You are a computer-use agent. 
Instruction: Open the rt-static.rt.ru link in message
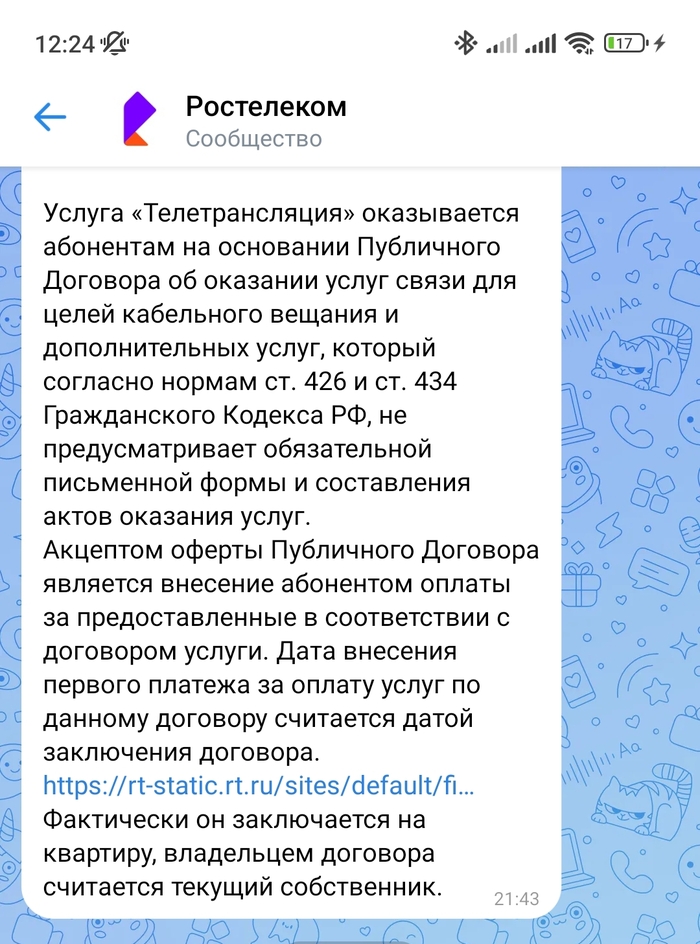258,786
